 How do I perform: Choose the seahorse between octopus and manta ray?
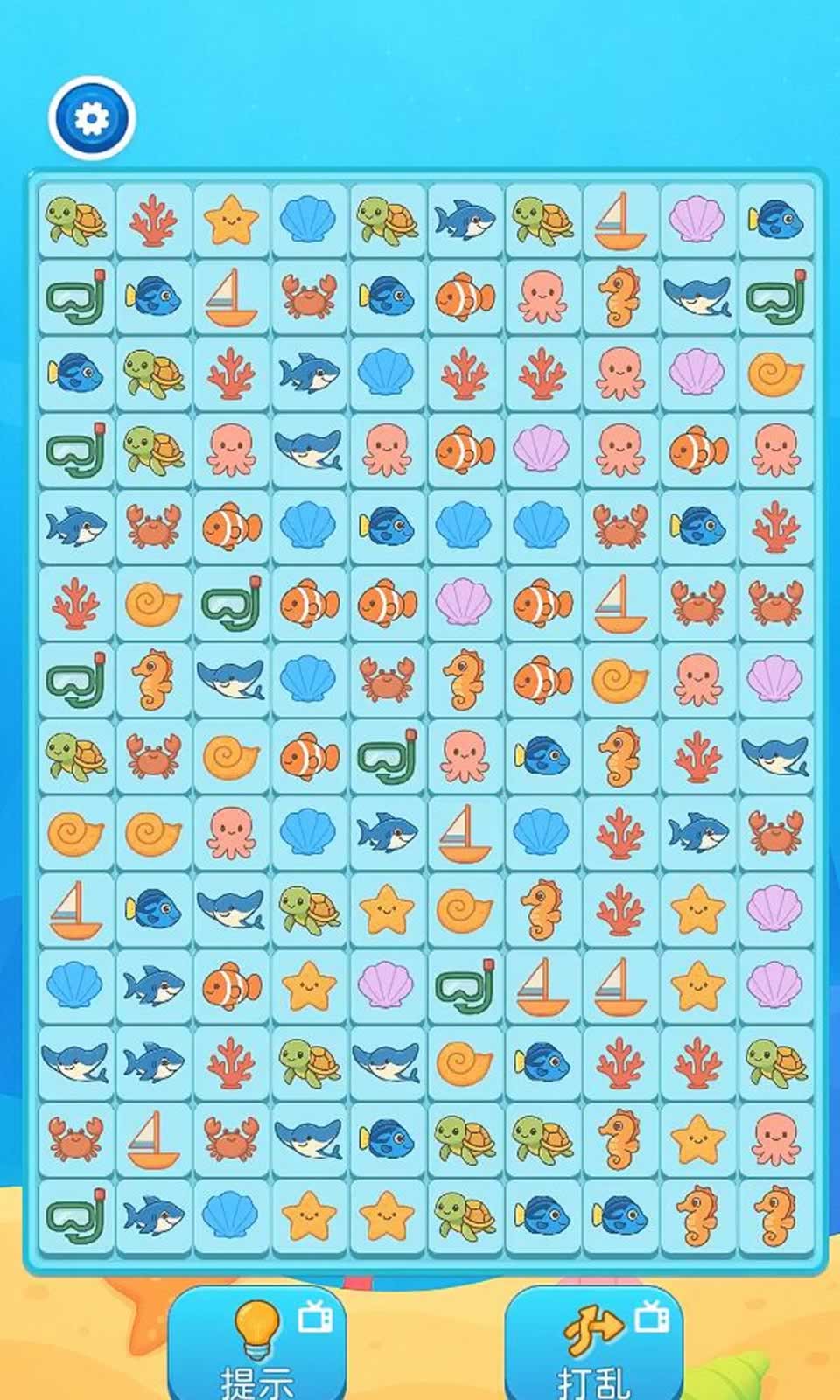619,297
